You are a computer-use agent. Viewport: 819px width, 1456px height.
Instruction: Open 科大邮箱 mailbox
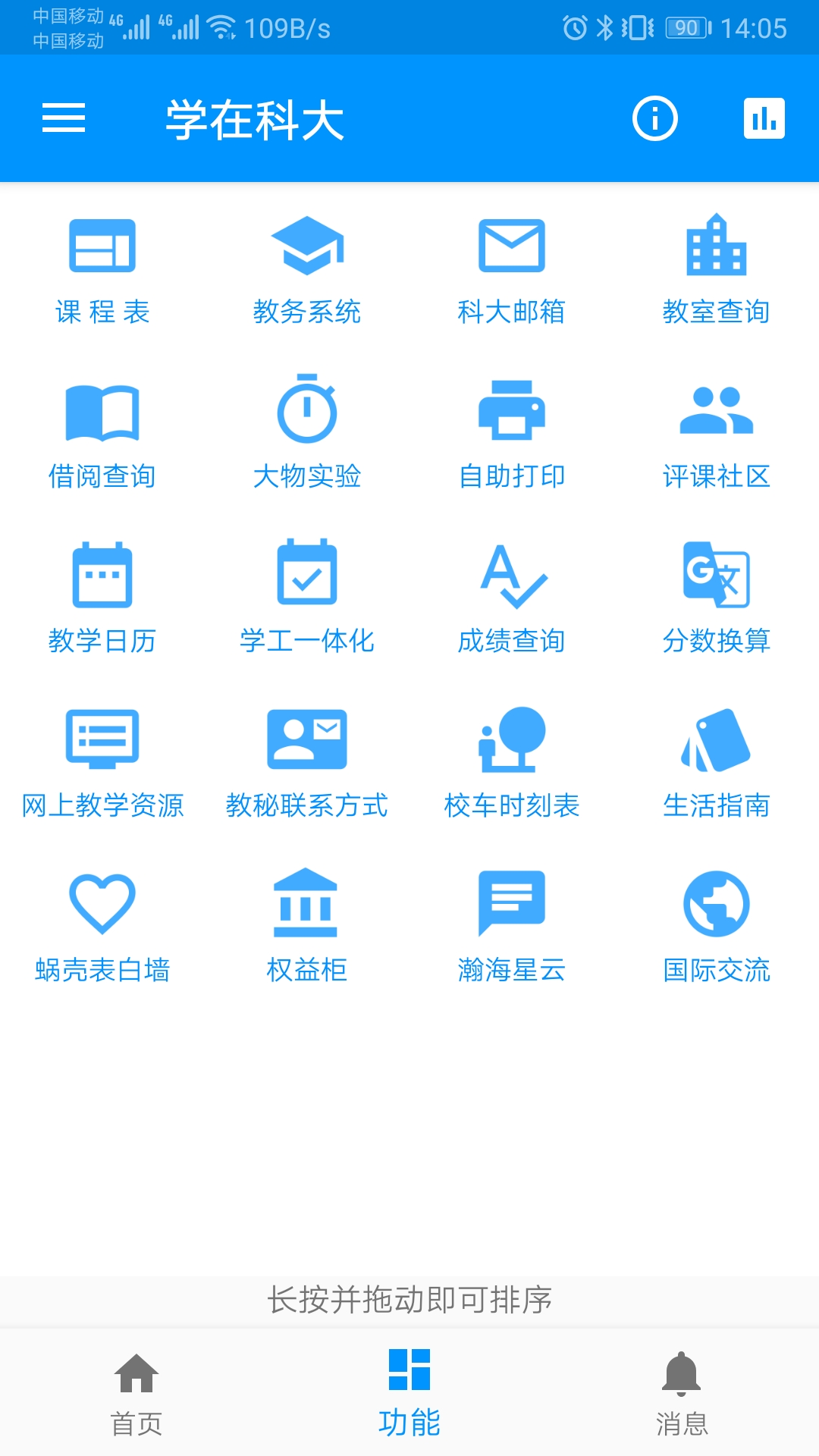pos(512,269)
